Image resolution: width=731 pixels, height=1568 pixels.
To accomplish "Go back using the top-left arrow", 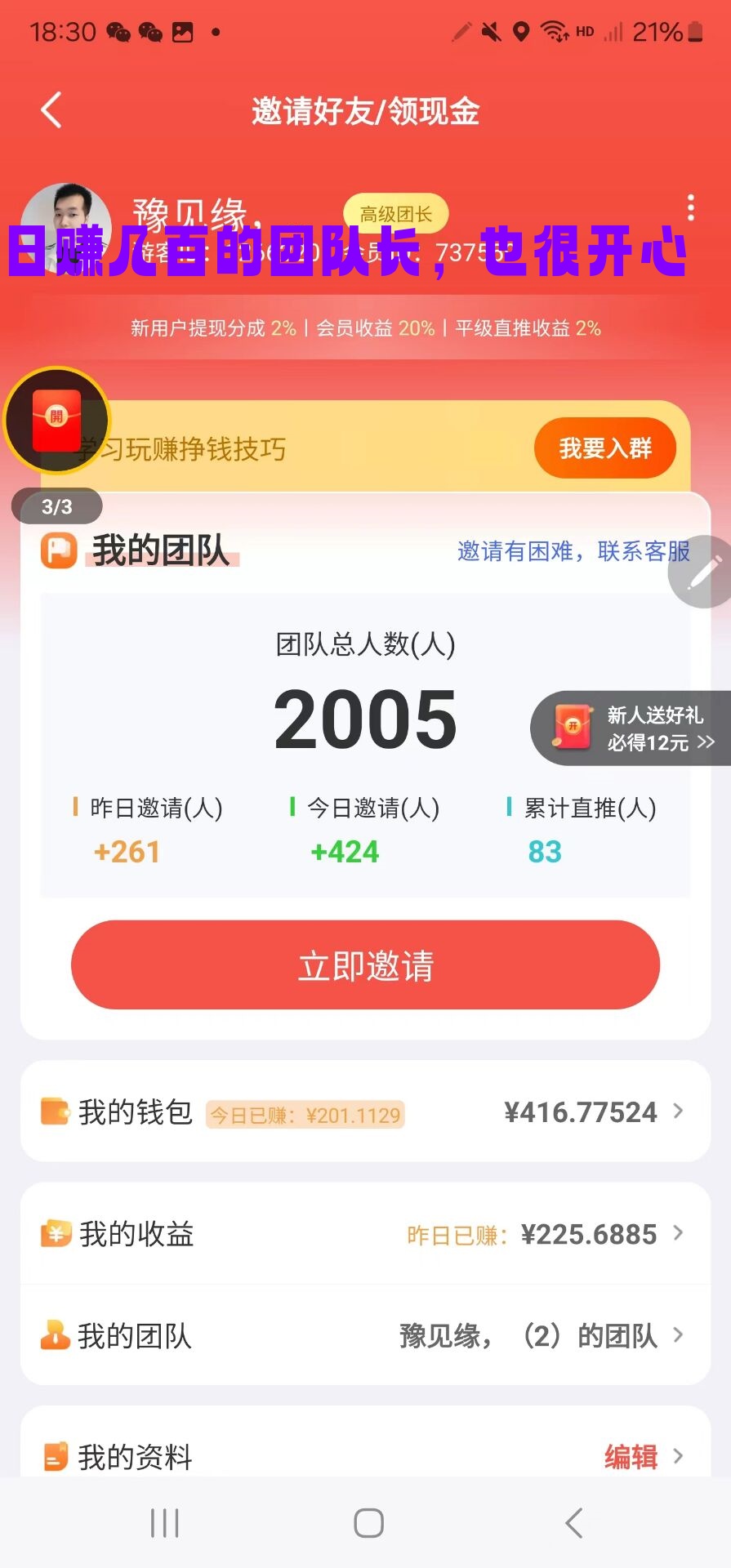I will click(x=51, y=110).
